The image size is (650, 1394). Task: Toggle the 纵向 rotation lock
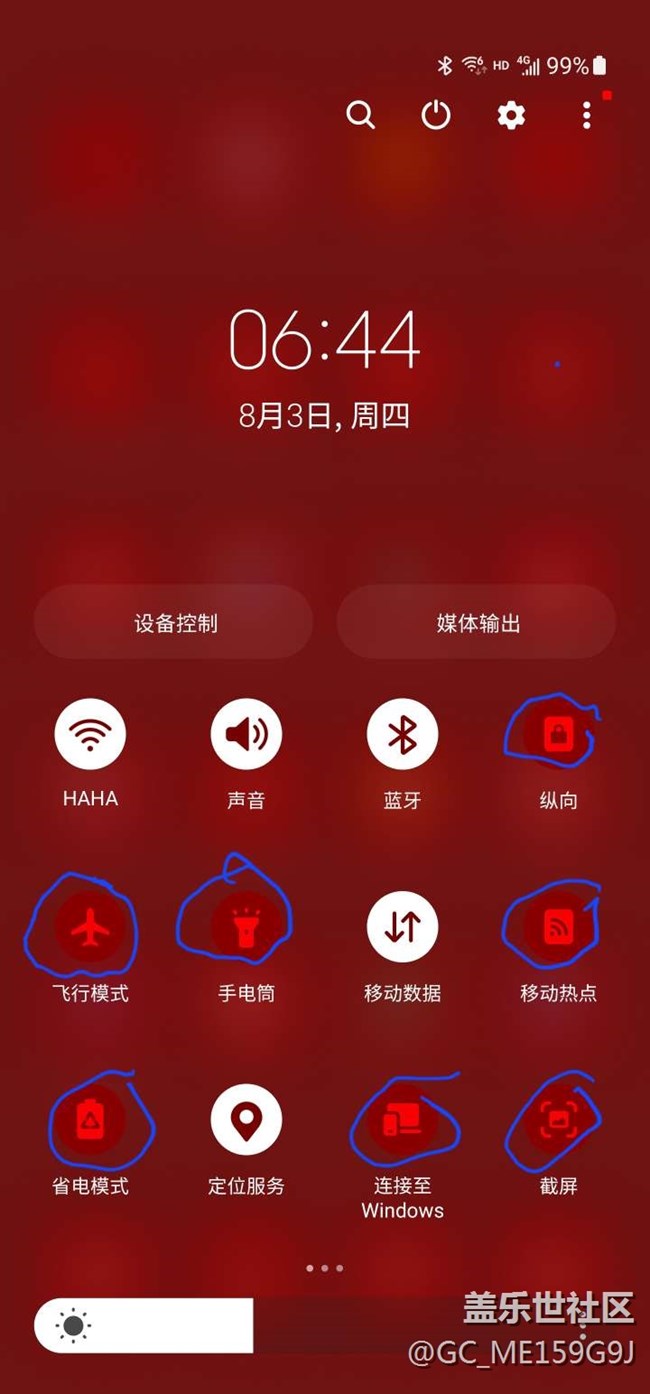(x=557, y=734)
